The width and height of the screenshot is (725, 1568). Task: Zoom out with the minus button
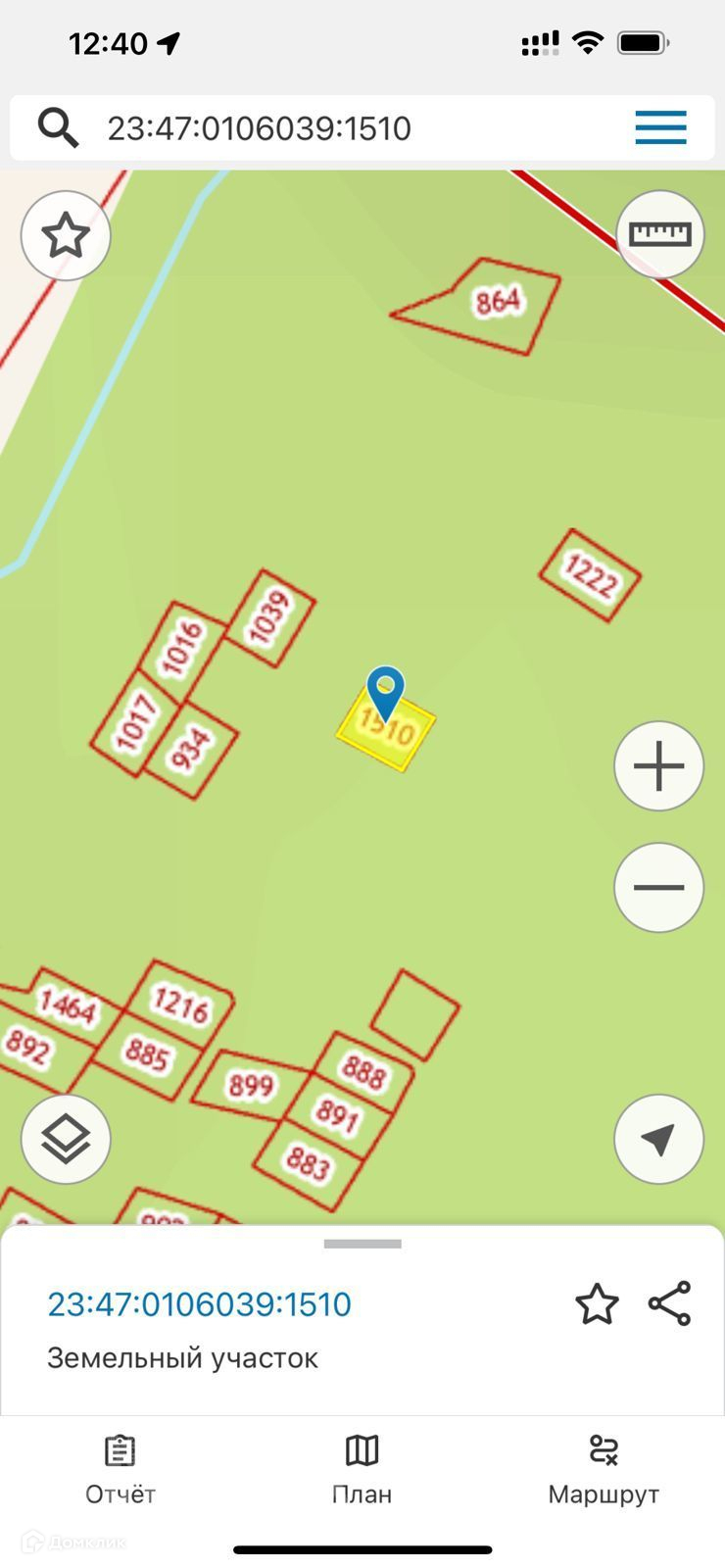(658, 888)
